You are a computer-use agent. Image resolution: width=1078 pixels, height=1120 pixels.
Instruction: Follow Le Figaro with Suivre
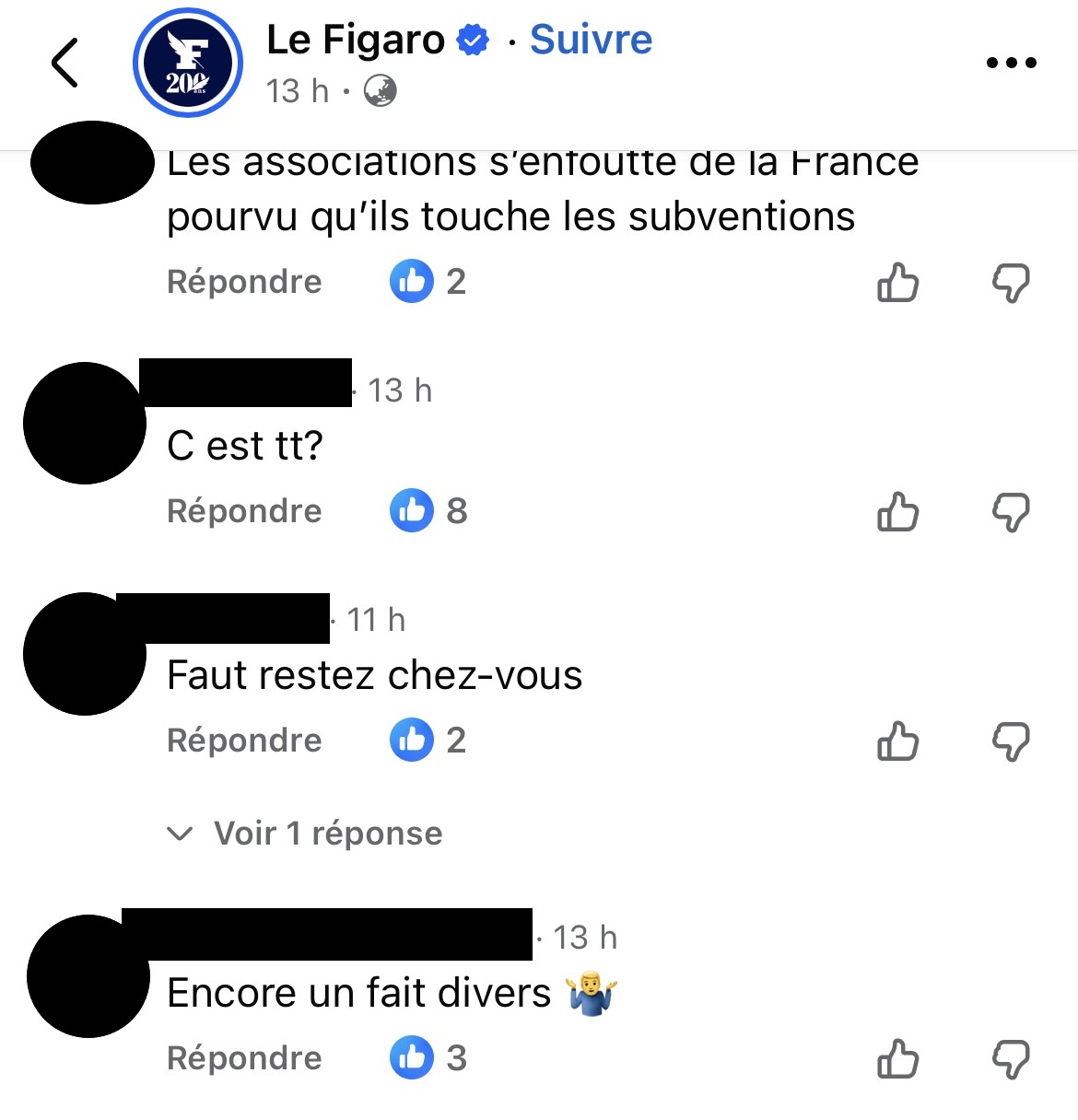591,40
